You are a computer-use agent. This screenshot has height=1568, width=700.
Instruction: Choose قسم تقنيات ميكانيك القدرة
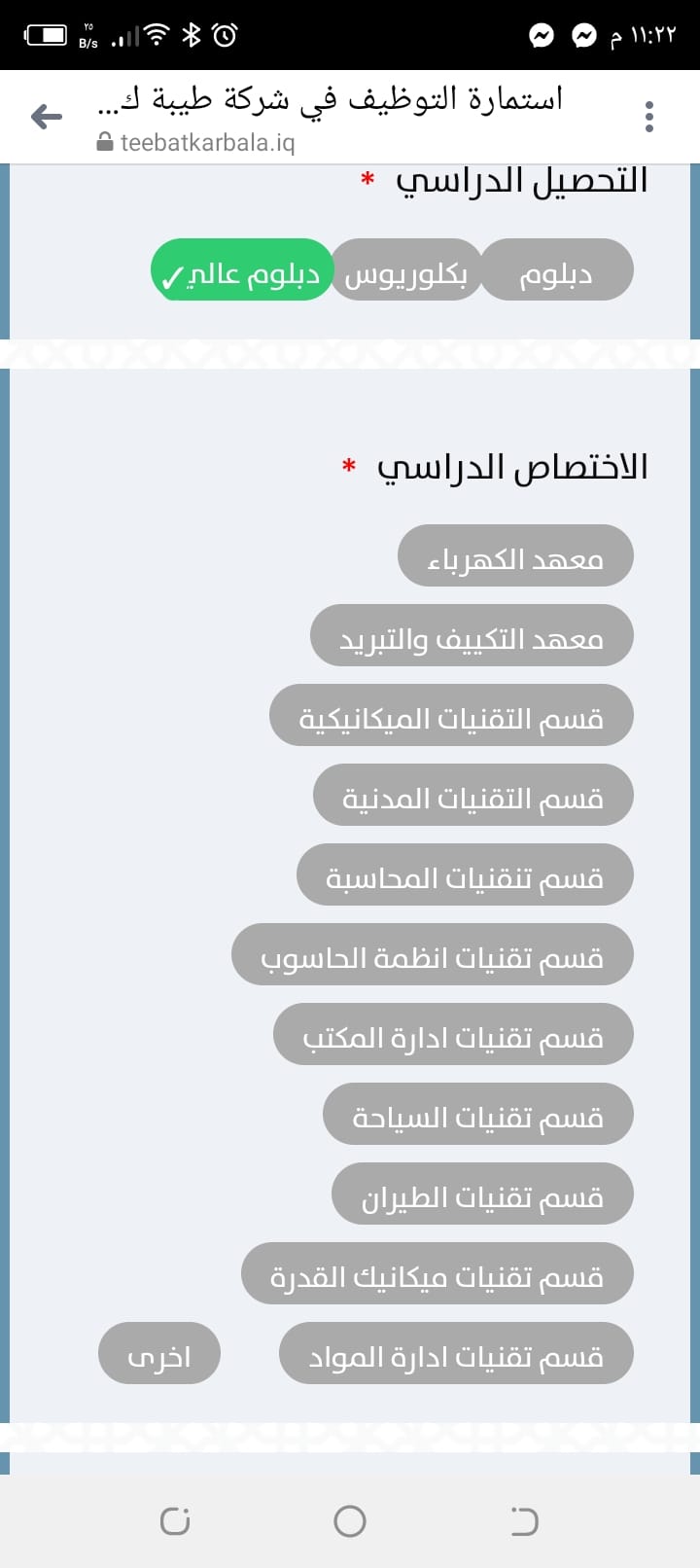pos(437,1273)
